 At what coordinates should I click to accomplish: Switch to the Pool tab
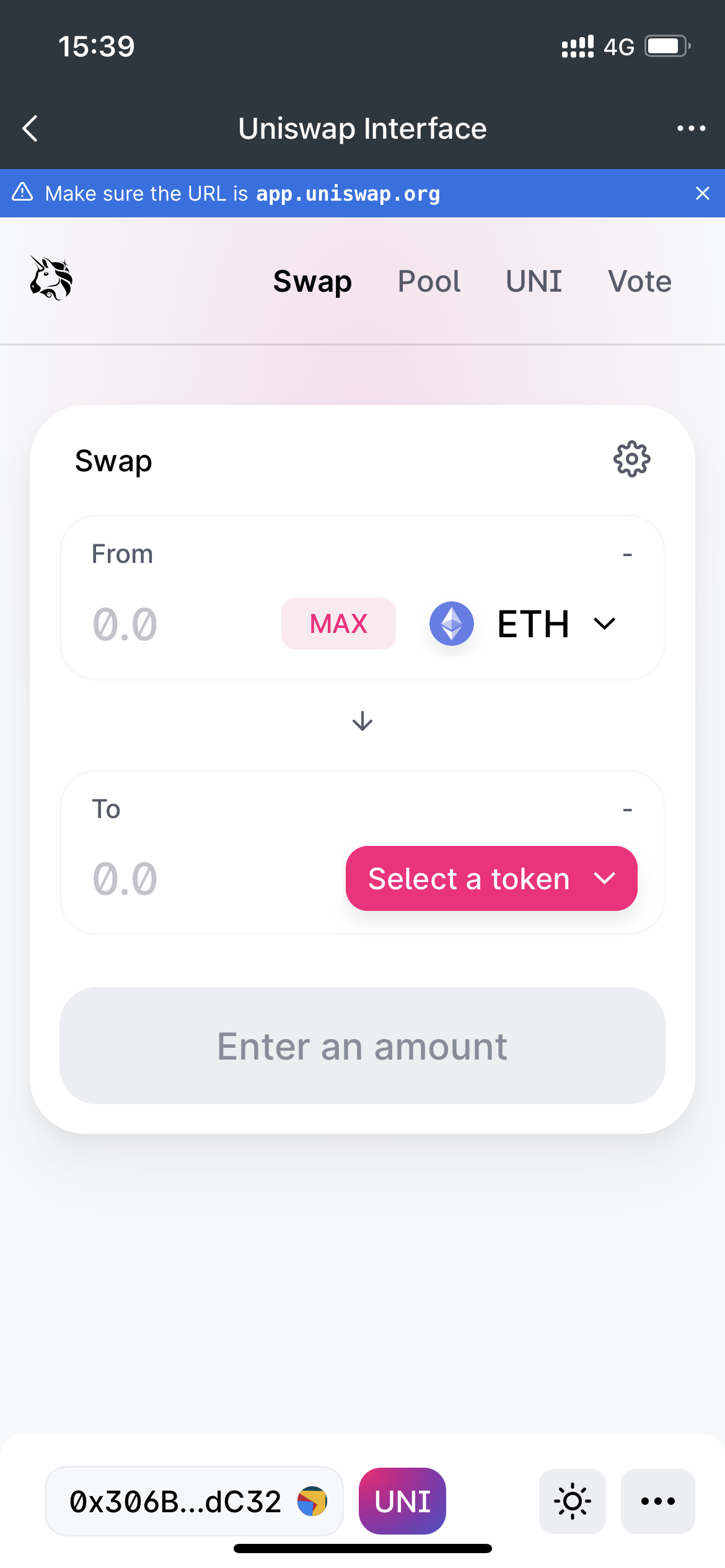429,282
